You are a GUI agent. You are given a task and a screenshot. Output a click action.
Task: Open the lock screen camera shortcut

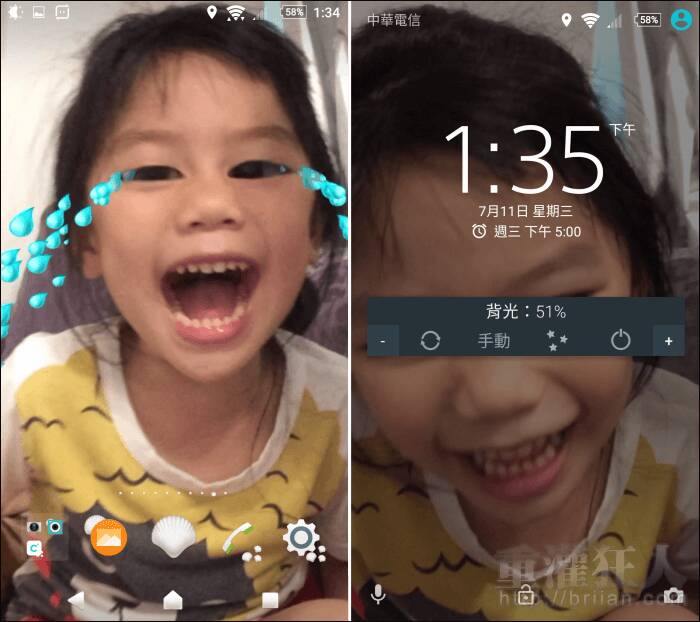tap(674, 596)
